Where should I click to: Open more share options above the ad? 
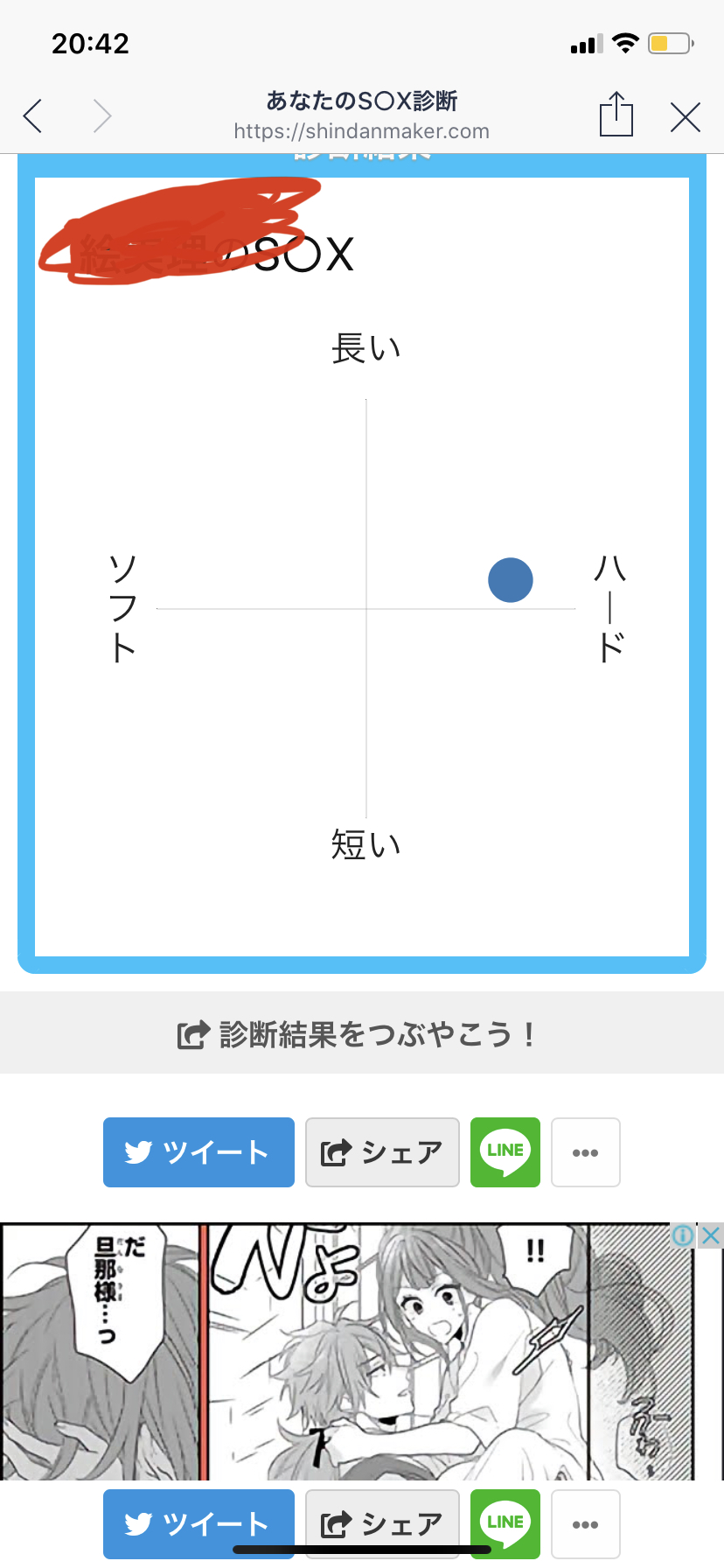(585, 1151)
